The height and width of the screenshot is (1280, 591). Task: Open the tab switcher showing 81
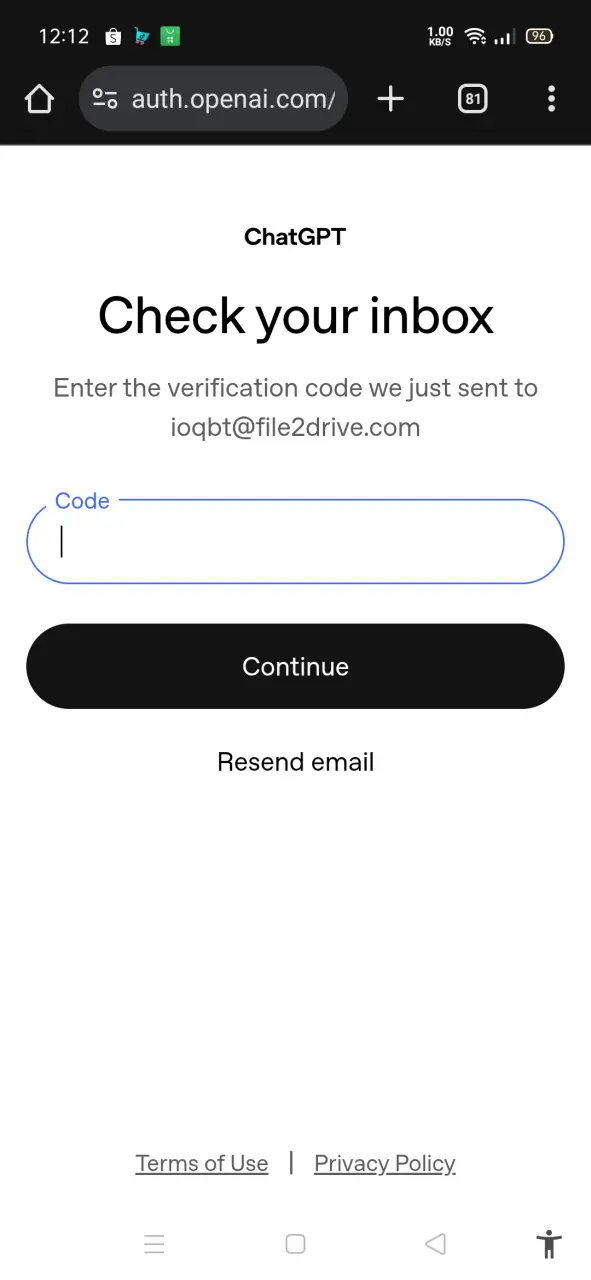[x=473, y=98]
